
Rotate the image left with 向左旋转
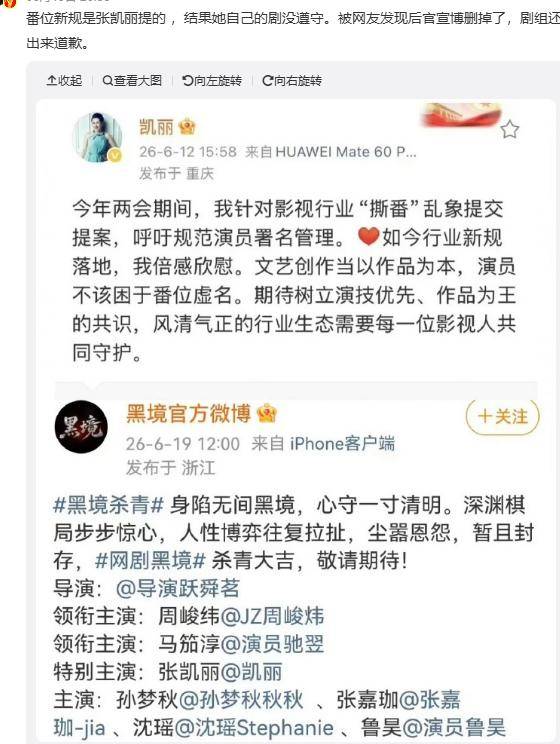212,81
